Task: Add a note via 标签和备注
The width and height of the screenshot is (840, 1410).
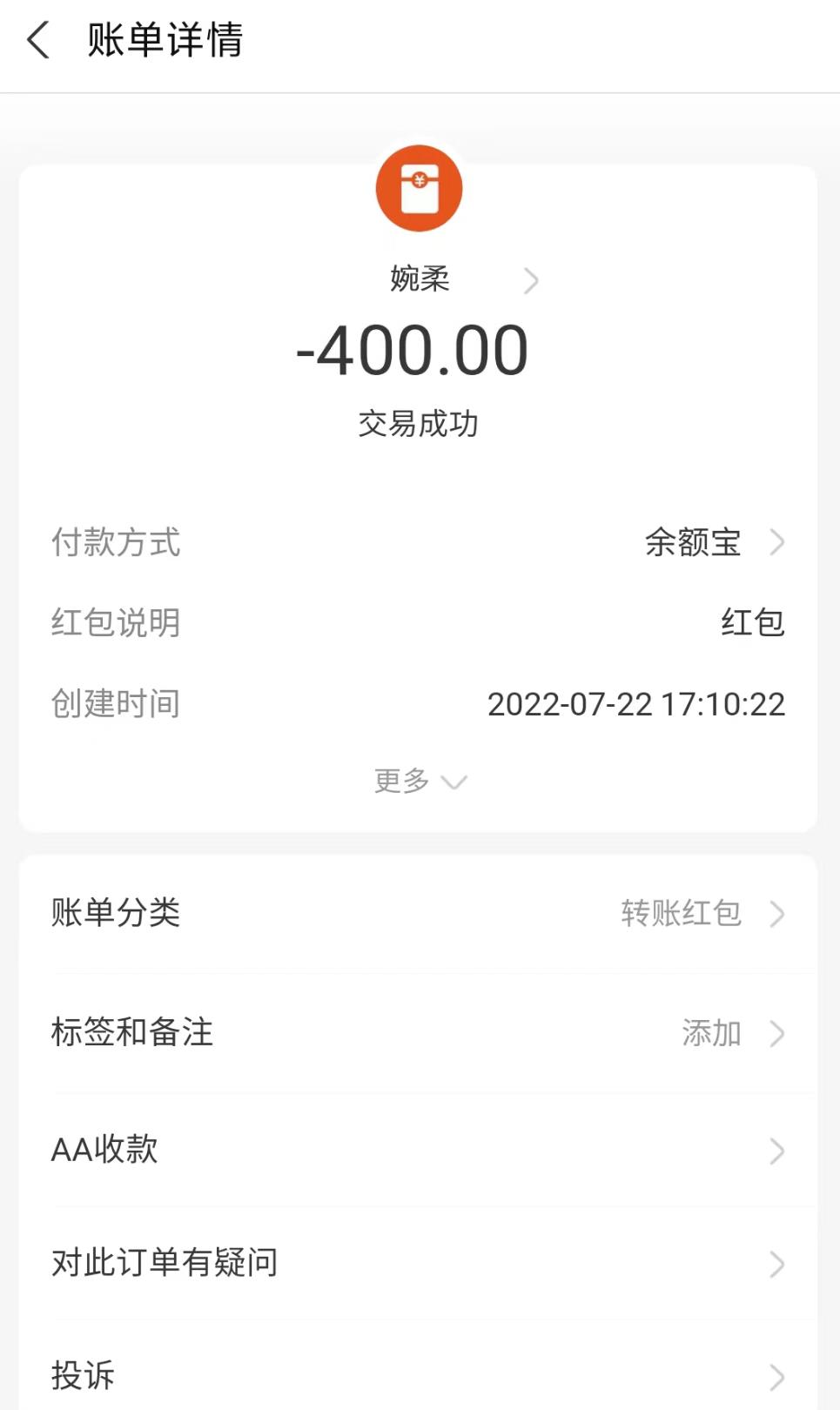Action: point(418,1032)
